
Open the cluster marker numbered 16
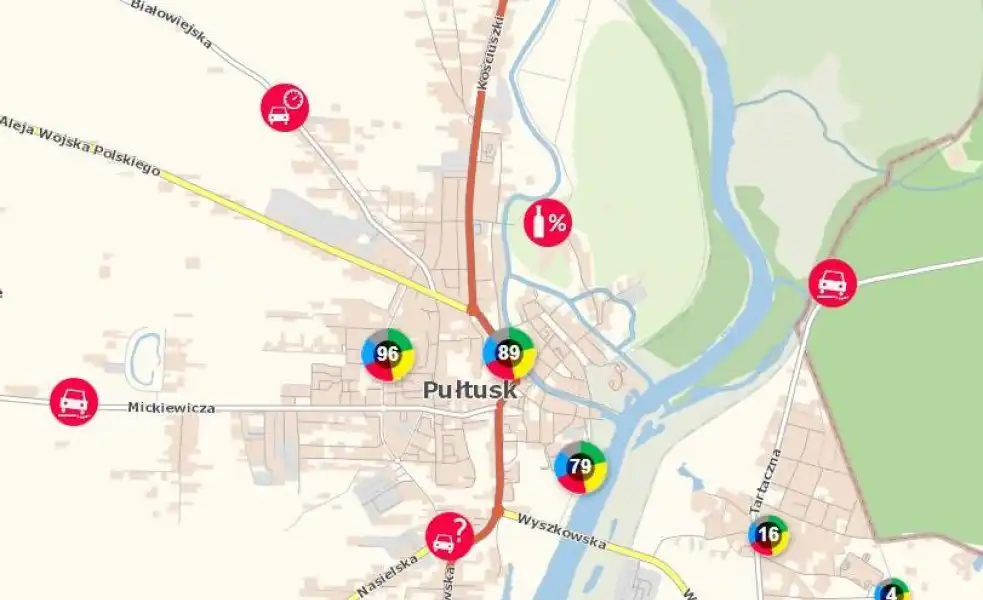[x=768, y=534]
